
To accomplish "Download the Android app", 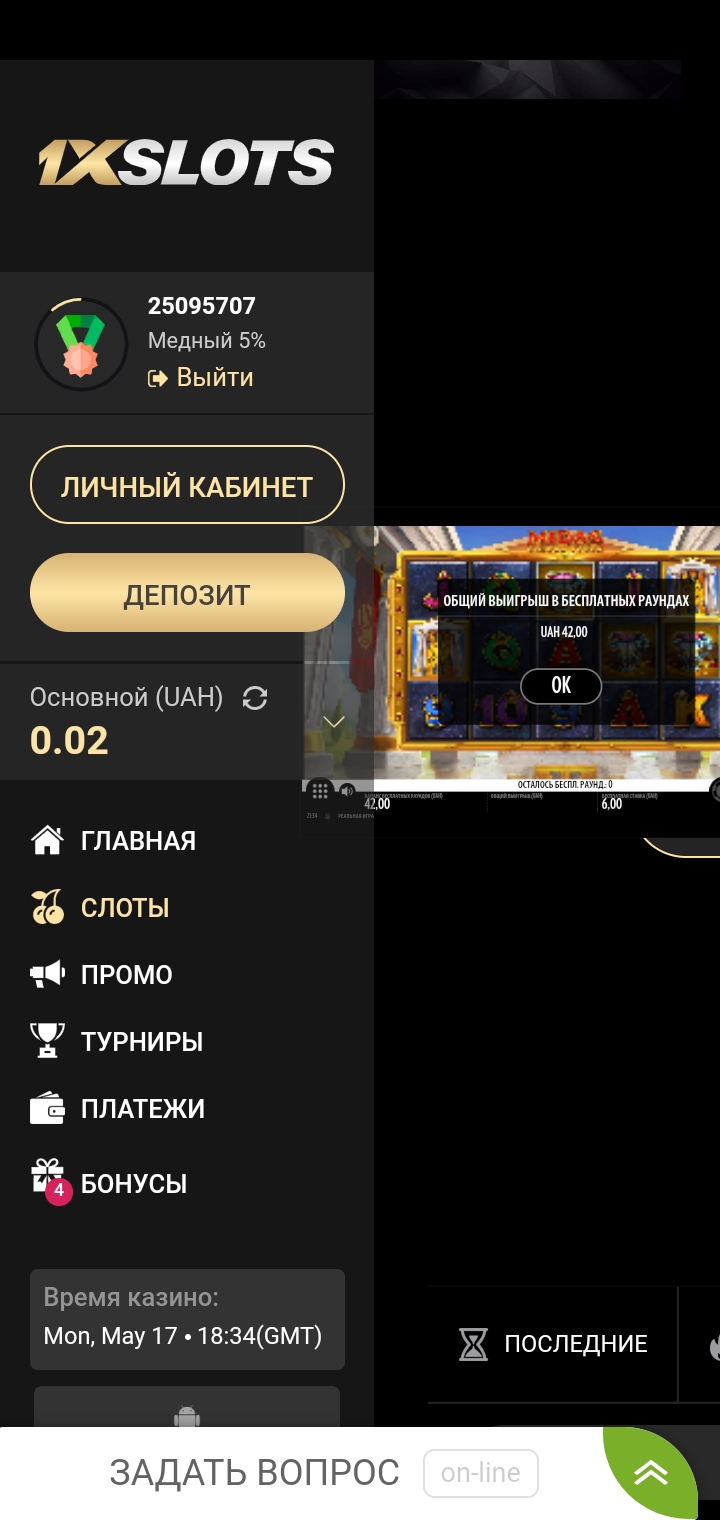I will pos(187,1408).
